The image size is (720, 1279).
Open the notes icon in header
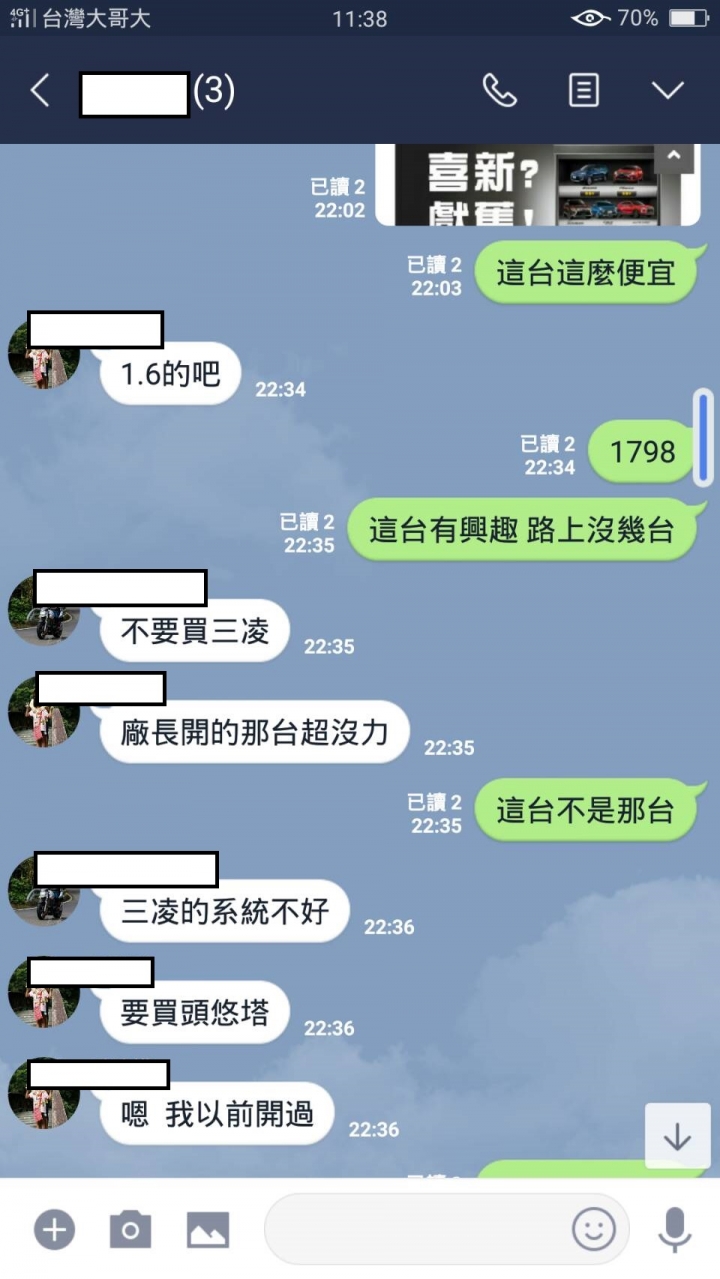click(584, 91)
